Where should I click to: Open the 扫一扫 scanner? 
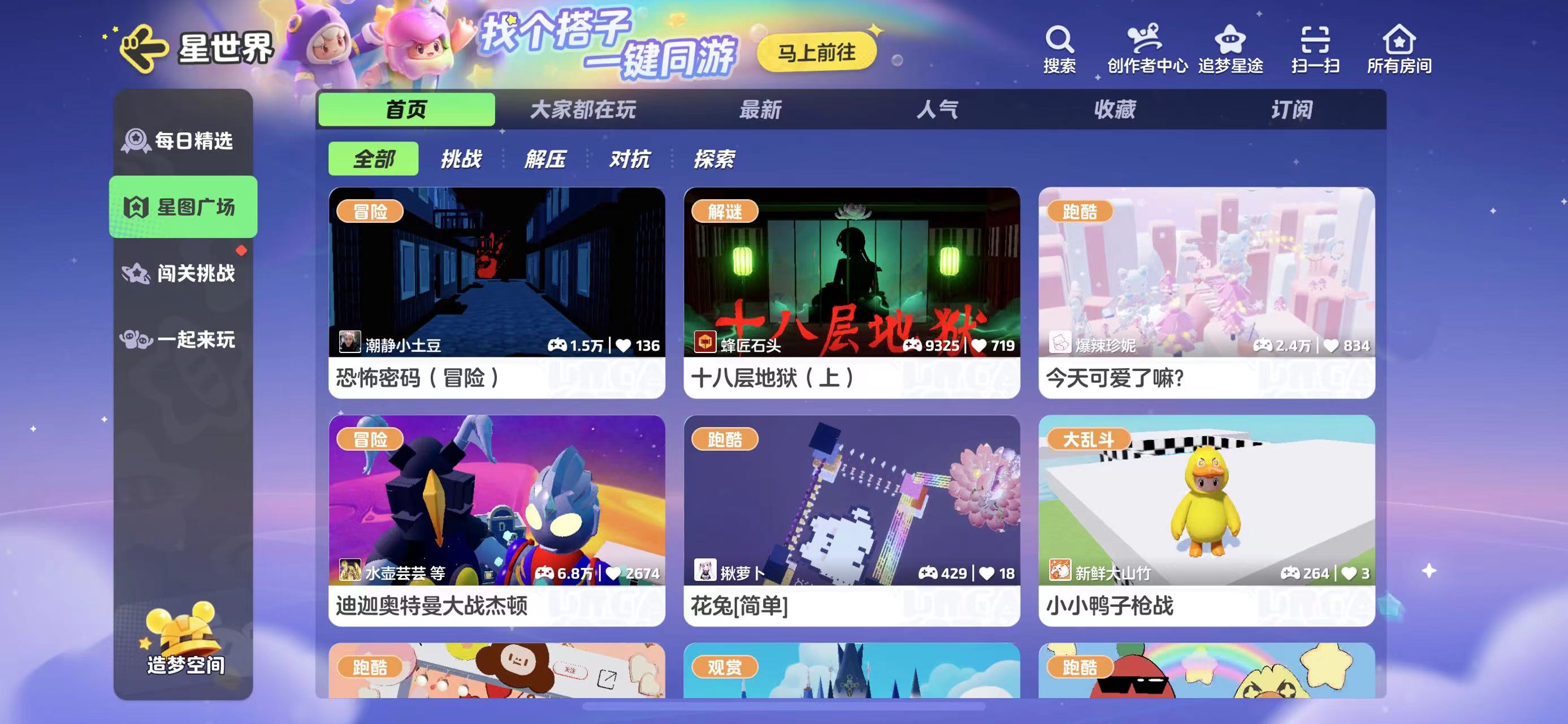[x=1315, y=49]
